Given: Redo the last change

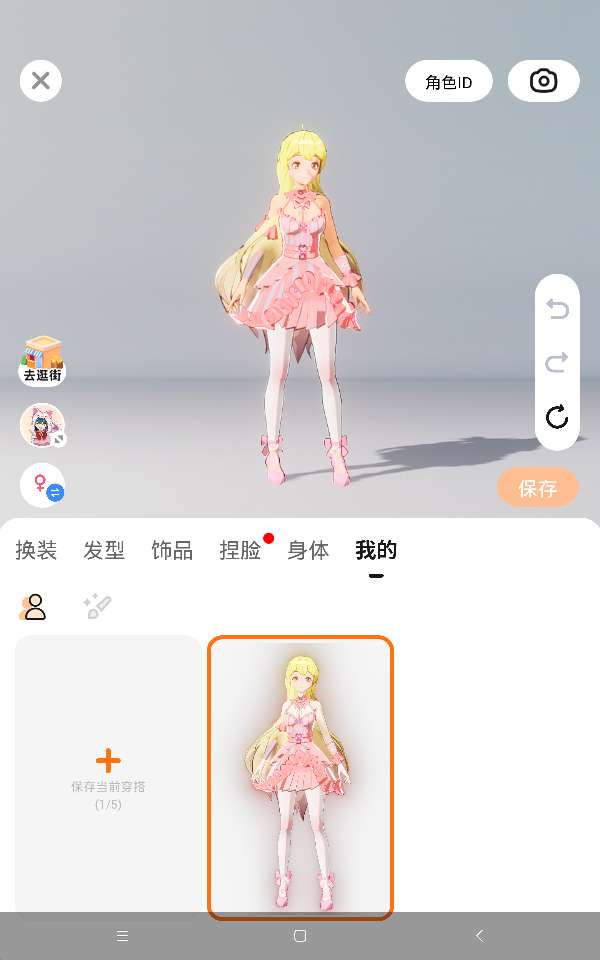Looking at the screenshot, I should click(x=557, y=362).
